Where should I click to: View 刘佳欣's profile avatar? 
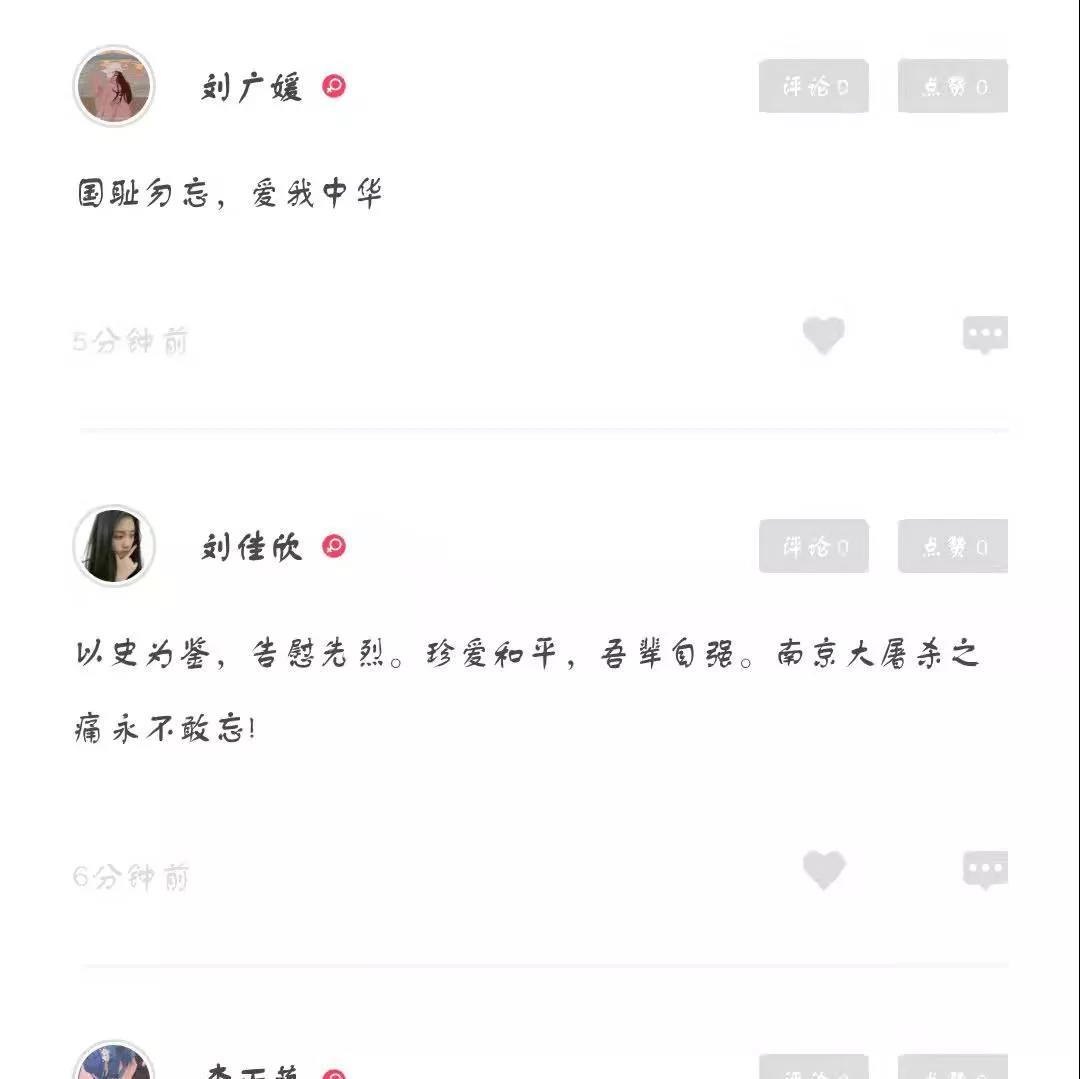pos(114,546)
